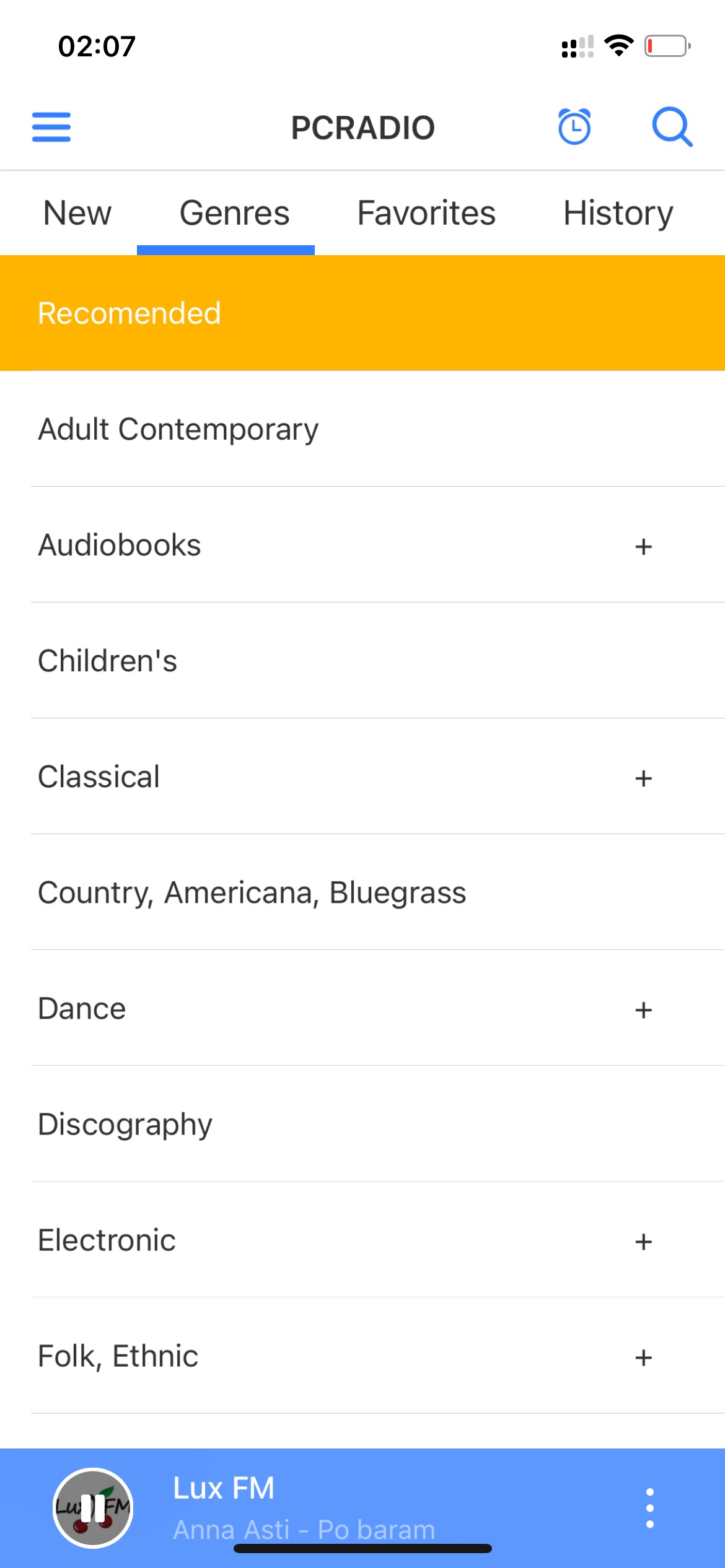
Task: Open Country, Americana, Bluegrass genre
Action: click(362, 892)
